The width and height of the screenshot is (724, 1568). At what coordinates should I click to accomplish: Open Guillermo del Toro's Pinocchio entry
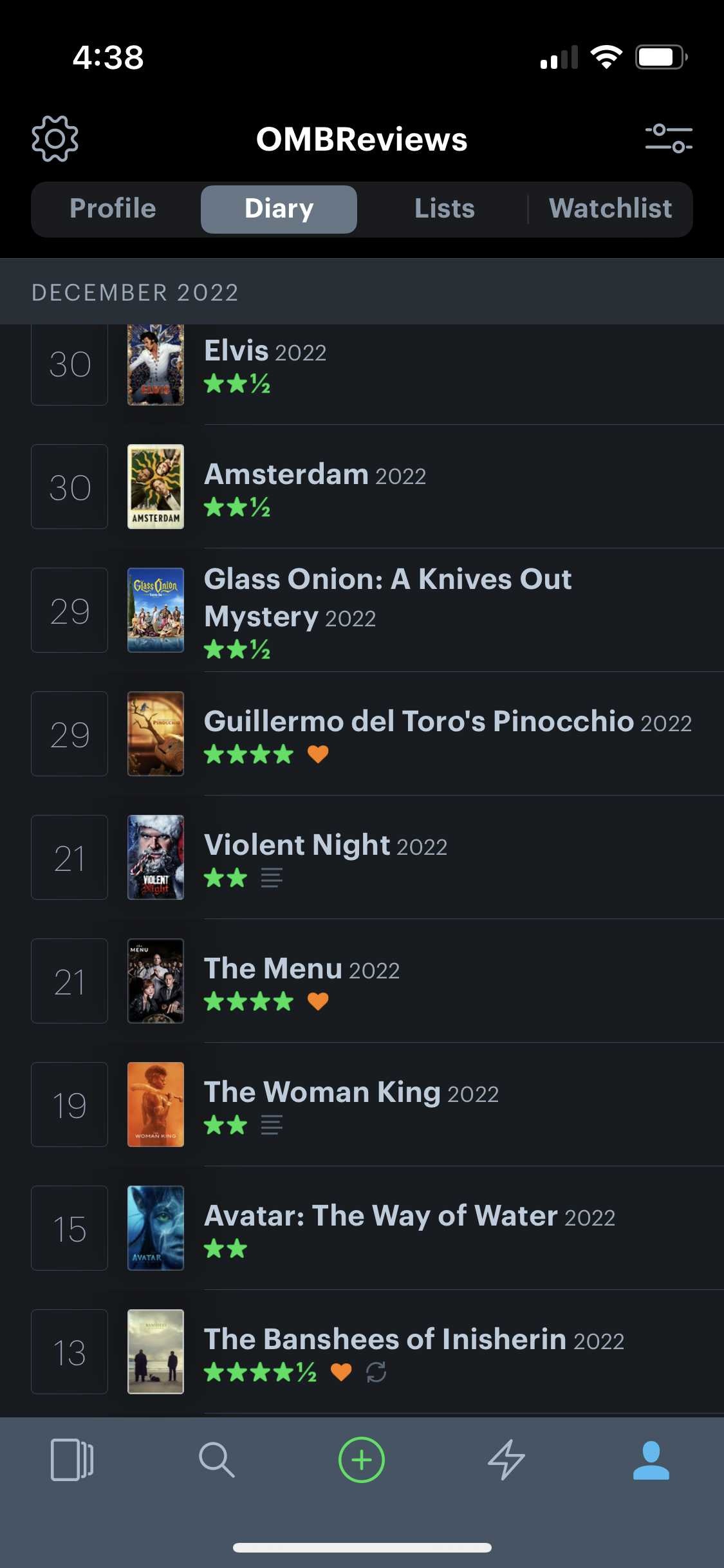click(x=362, y=734)
